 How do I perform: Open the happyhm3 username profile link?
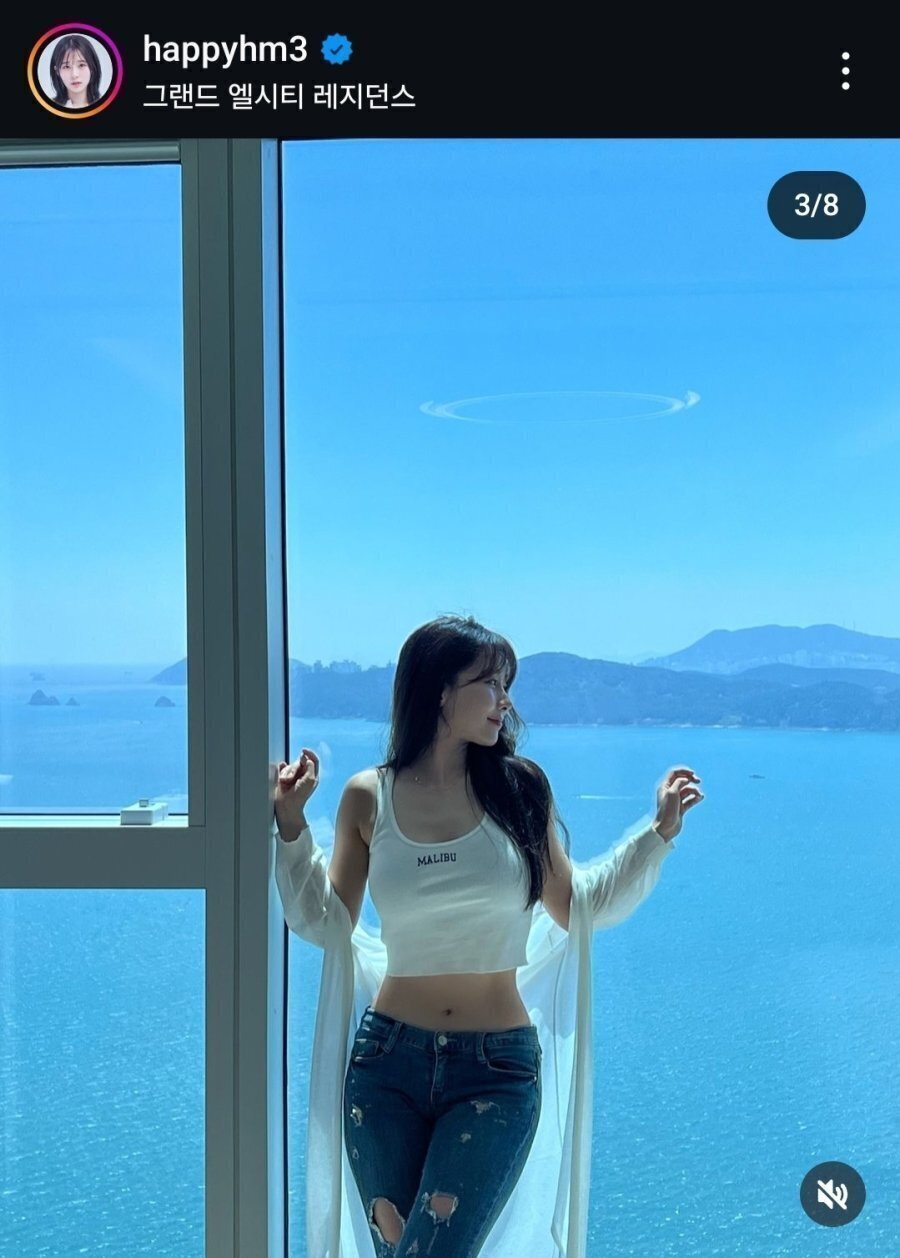tap(225, 48)
